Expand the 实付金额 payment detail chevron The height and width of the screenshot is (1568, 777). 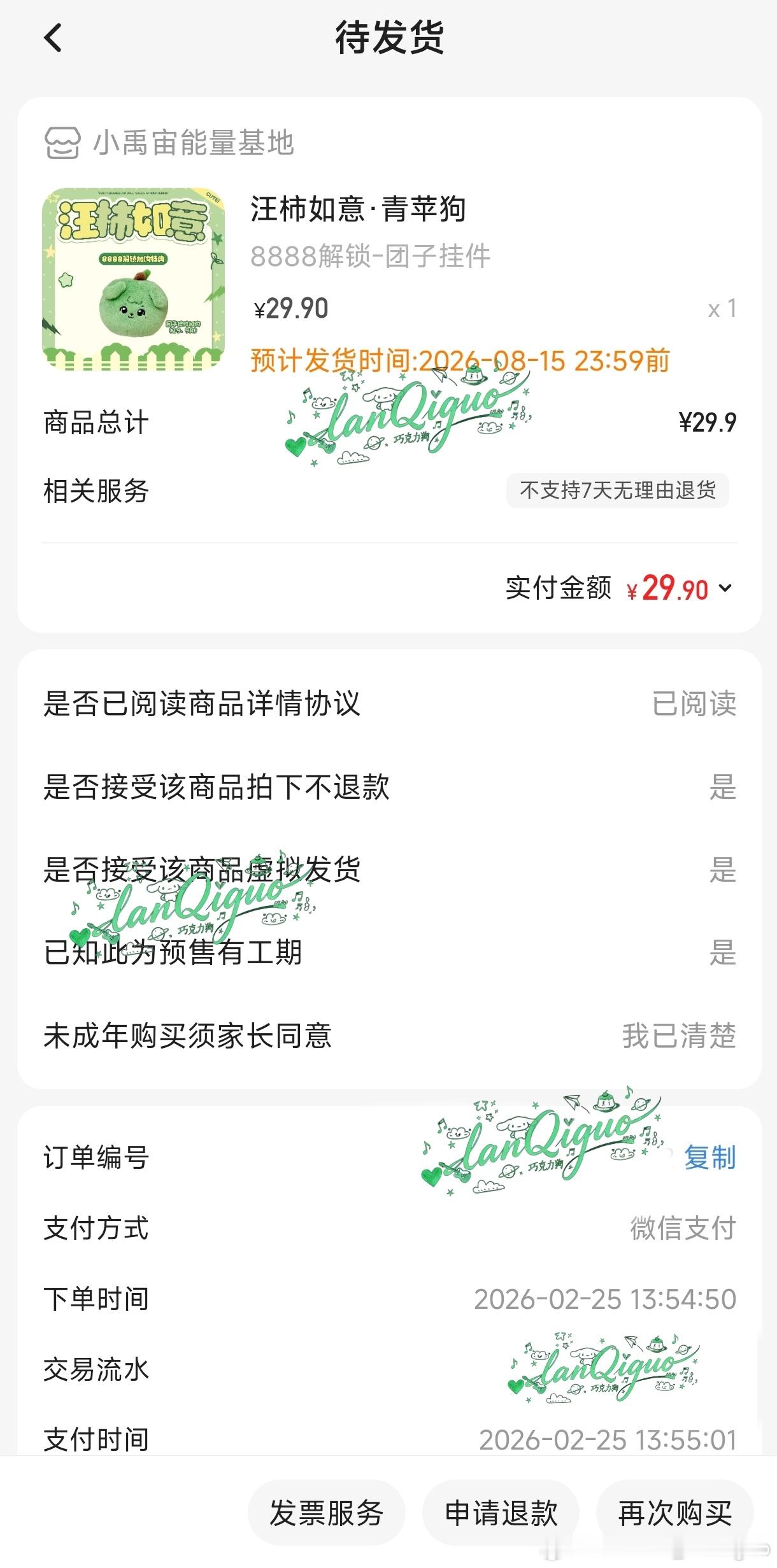(726, 589)
